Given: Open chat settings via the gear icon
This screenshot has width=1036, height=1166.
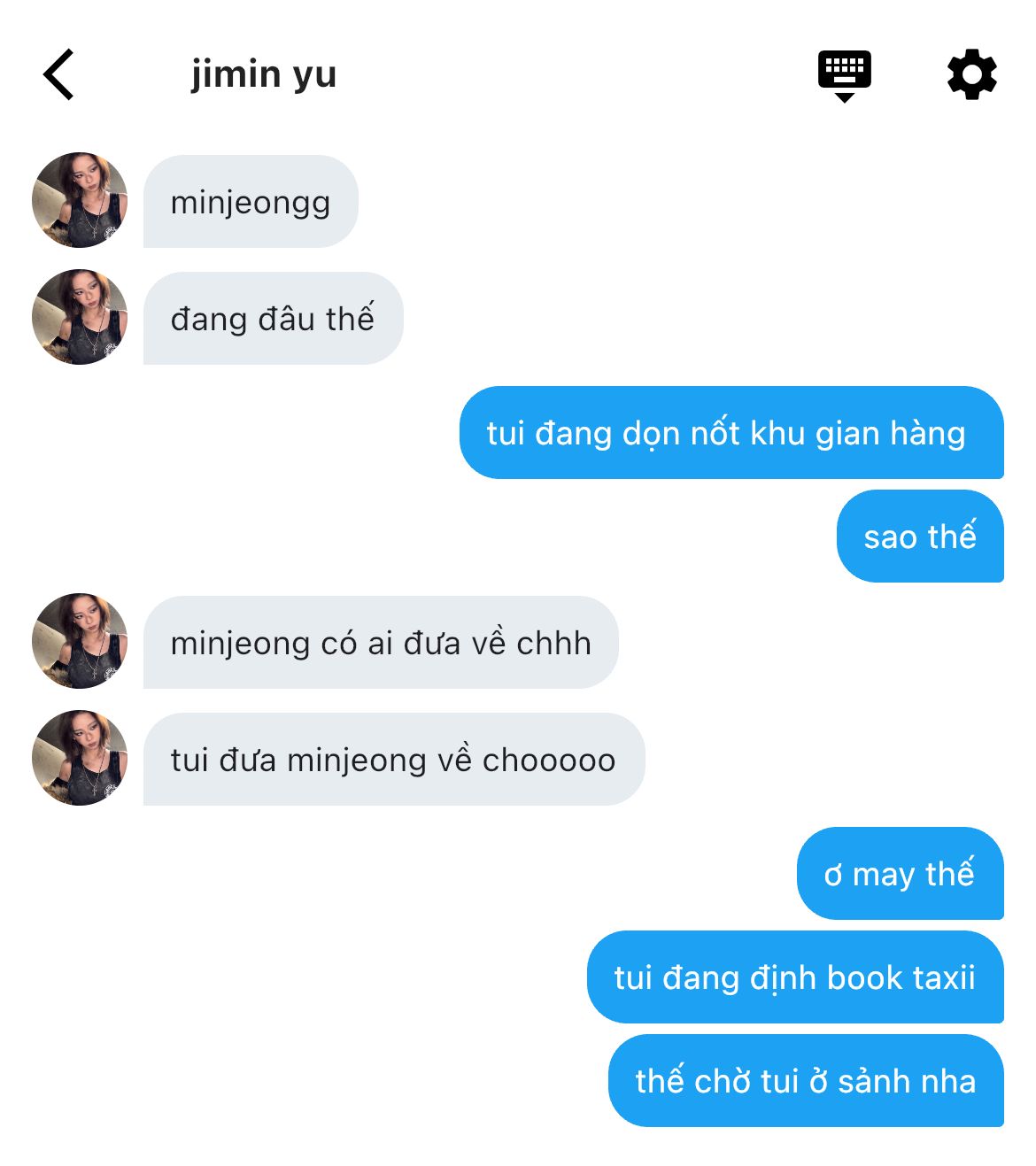Looking at the screenshot, I should click(971, 74).
